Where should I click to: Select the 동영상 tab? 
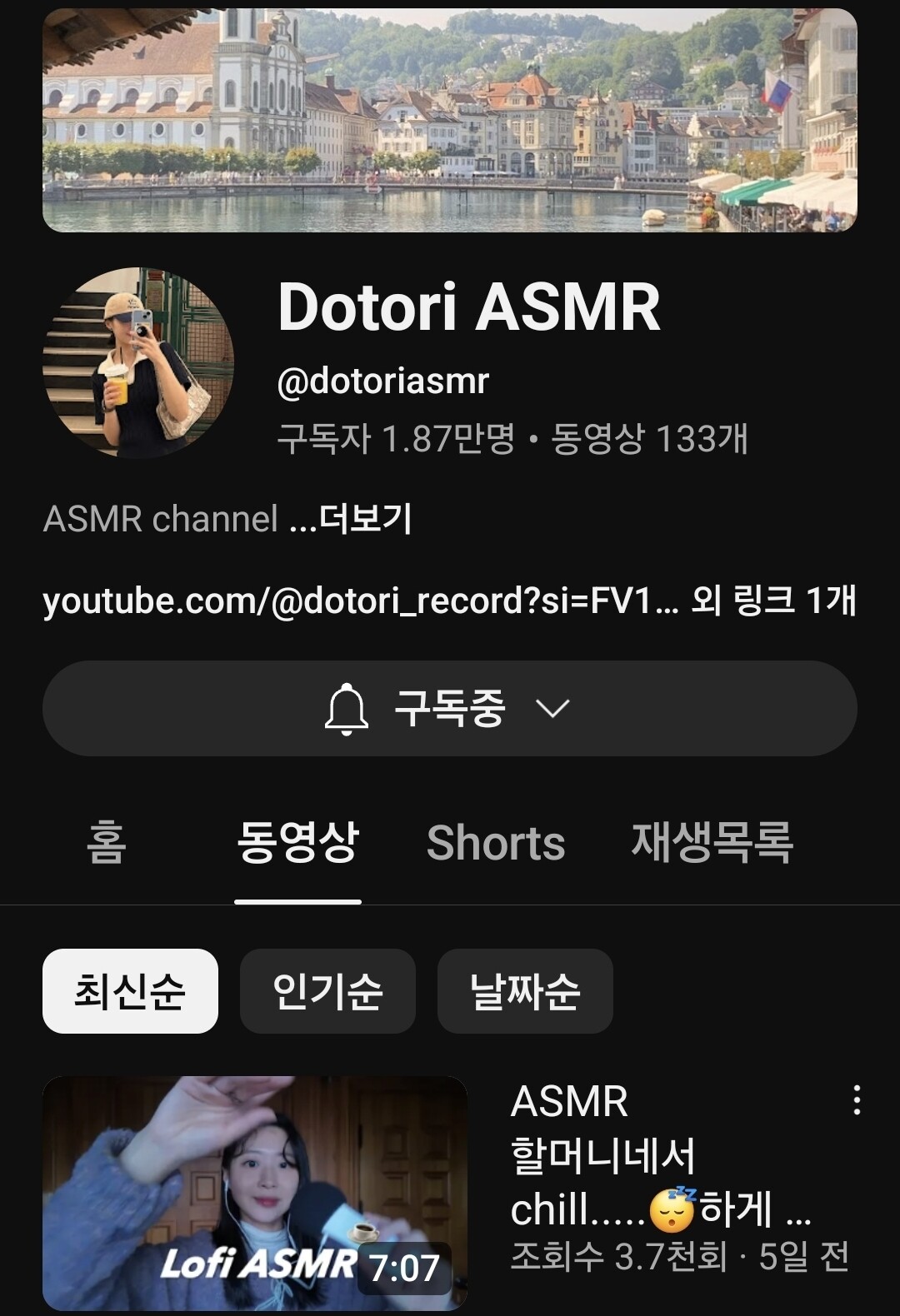point(297,842)
